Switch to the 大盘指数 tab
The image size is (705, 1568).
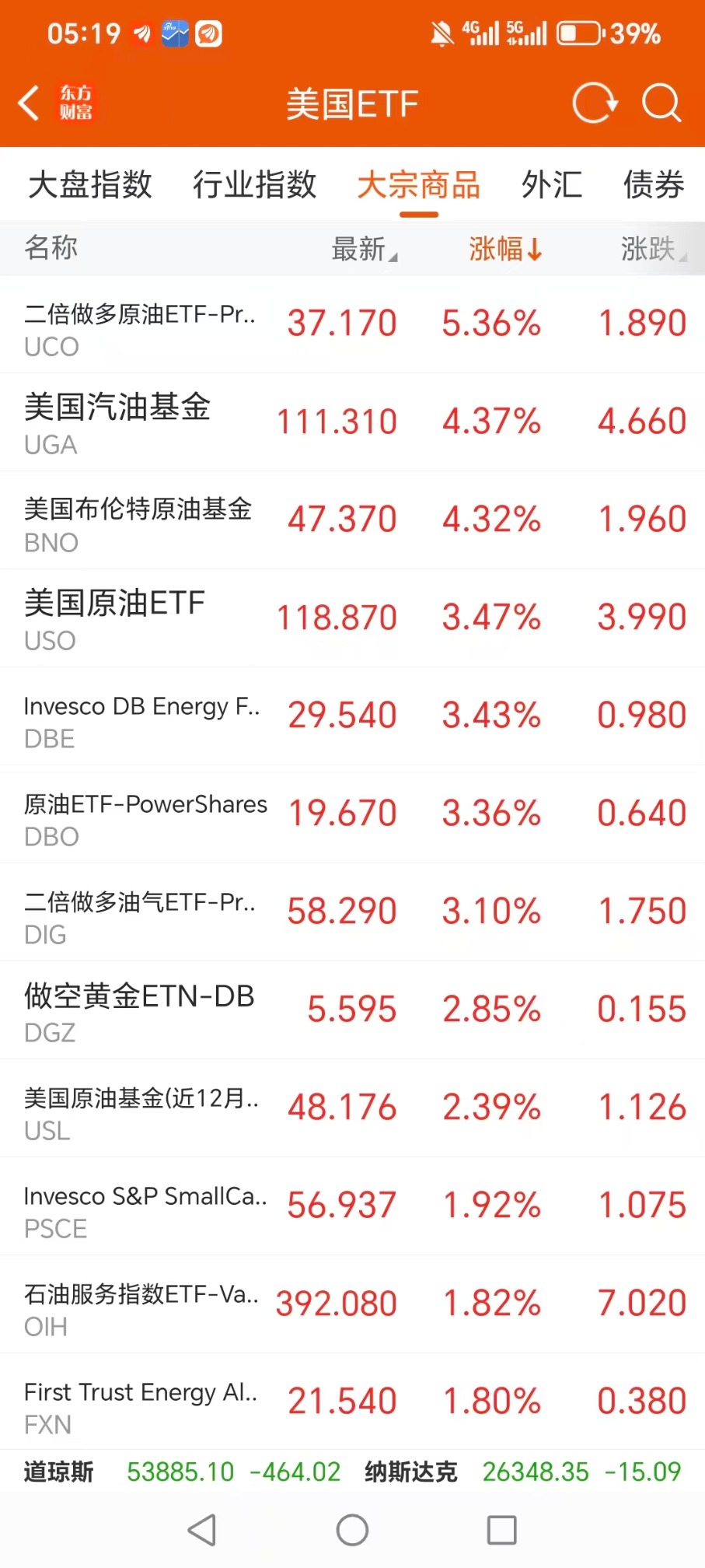tap(90, 185)
